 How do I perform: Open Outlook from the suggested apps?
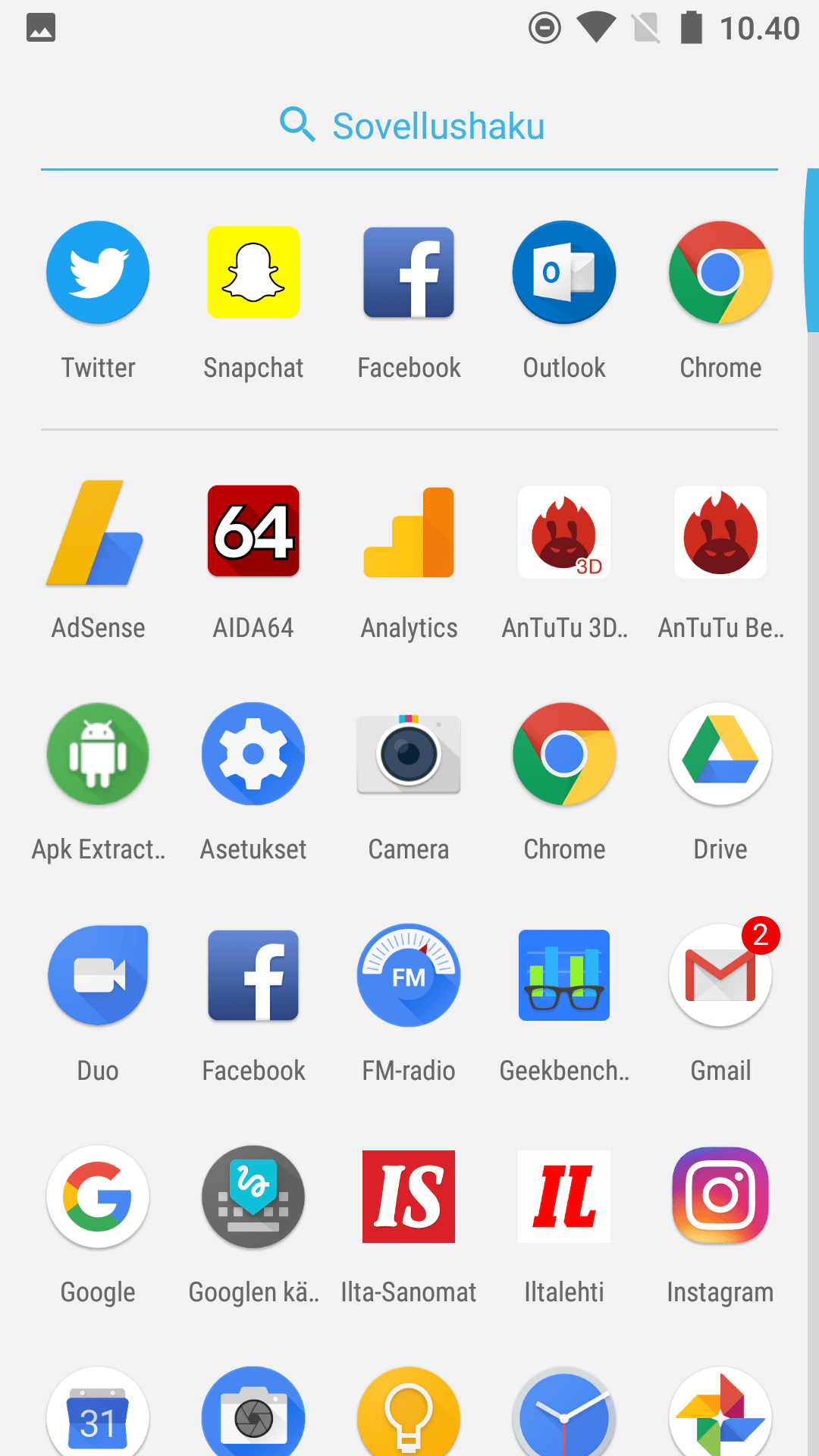pos(564,273)
